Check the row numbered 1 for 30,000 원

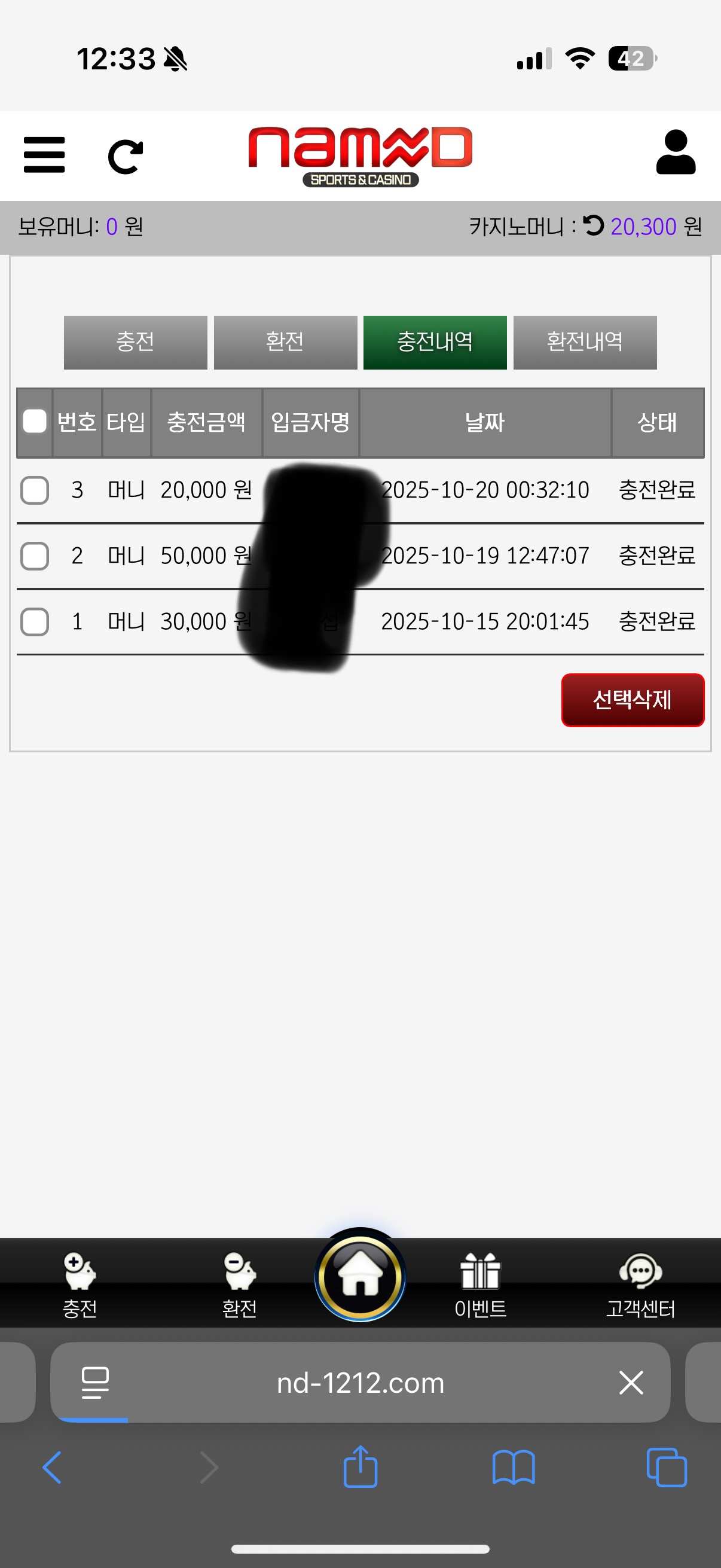coord(35,622)
